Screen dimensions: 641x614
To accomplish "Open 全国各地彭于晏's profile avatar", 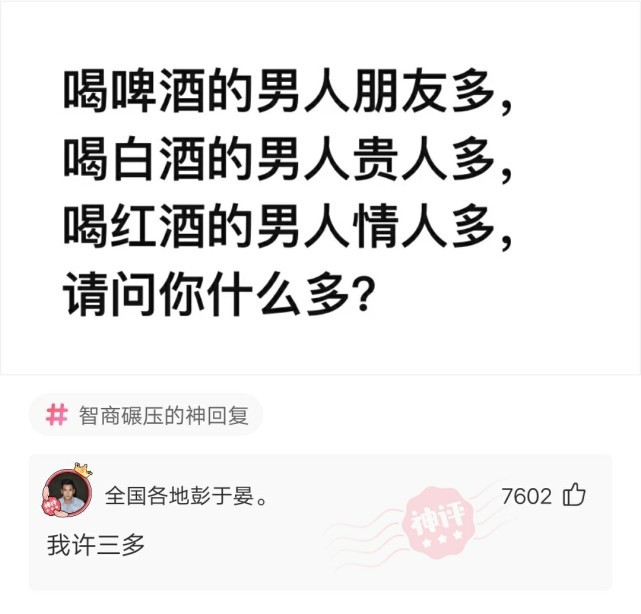I will pos(68,493).
